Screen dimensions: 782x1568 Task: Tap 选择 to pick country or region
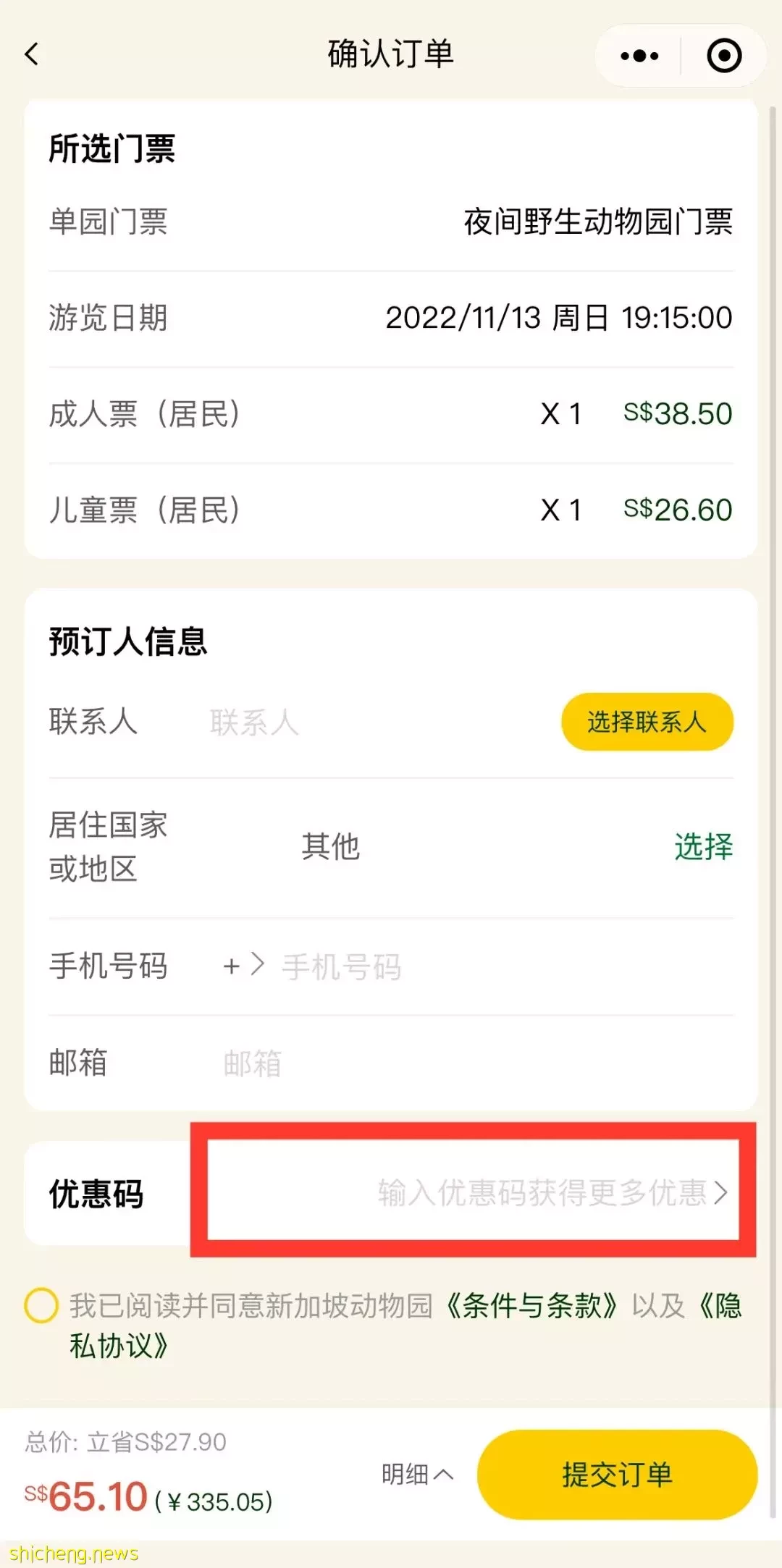pyautogui.click(x=703, y=846)
